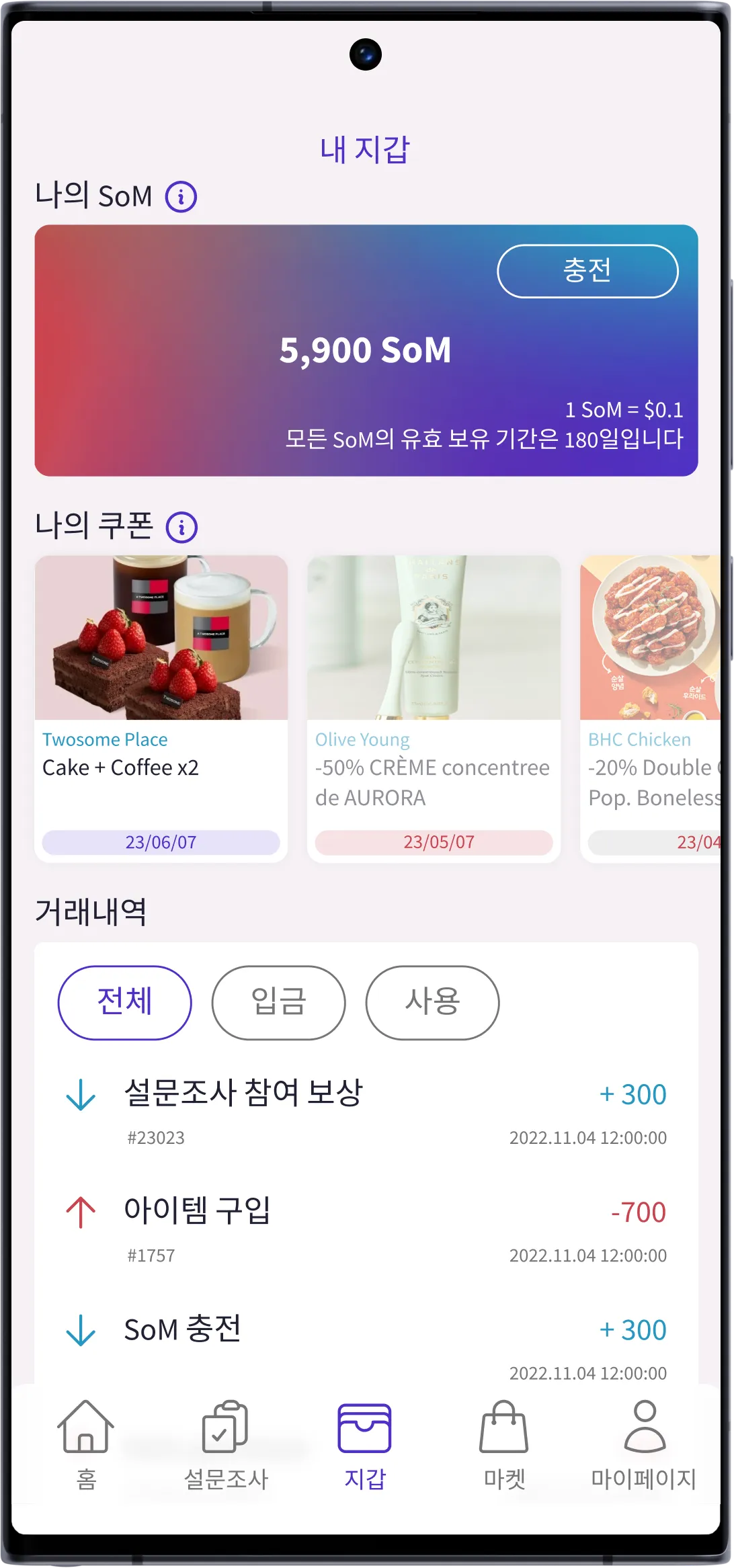The width and height of the screenshot is (734, 1568).
Task: Click the blue down arrow on 설문조사 참여 보상
Action: click(80, 1094)
